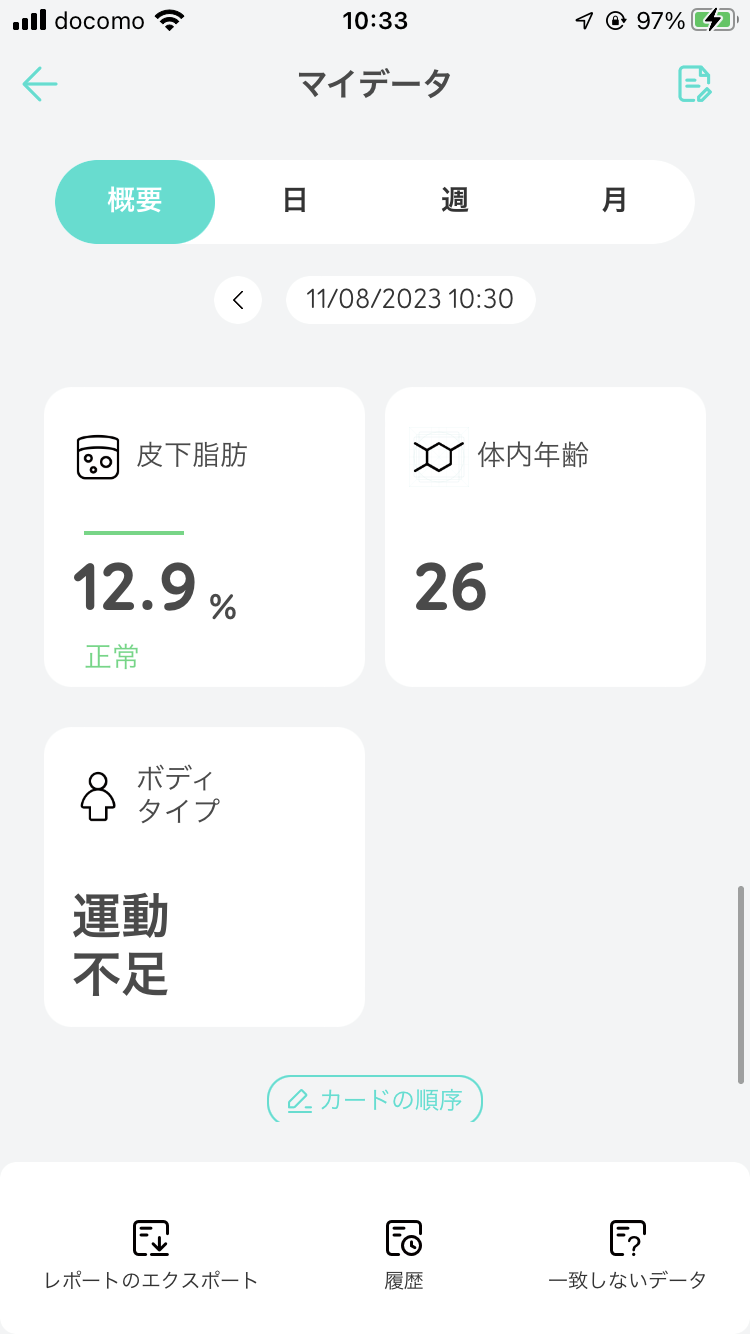The width and height of the screenshot is (750, 1334).
Task: Open 一致しないデータ
Action: pyautogui.click(x=627, y=1254)
